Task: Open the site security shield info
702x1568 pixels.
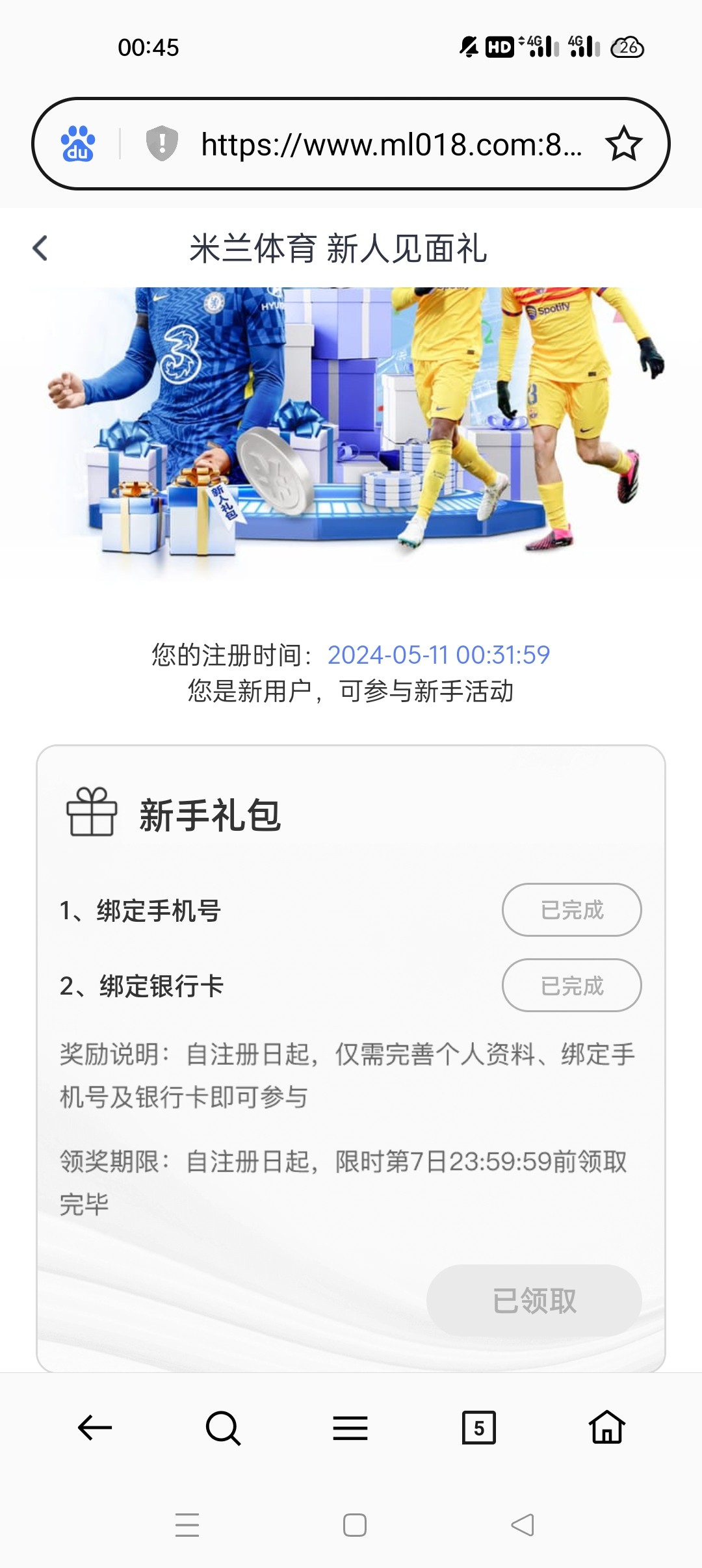Action: coord(162,144)
